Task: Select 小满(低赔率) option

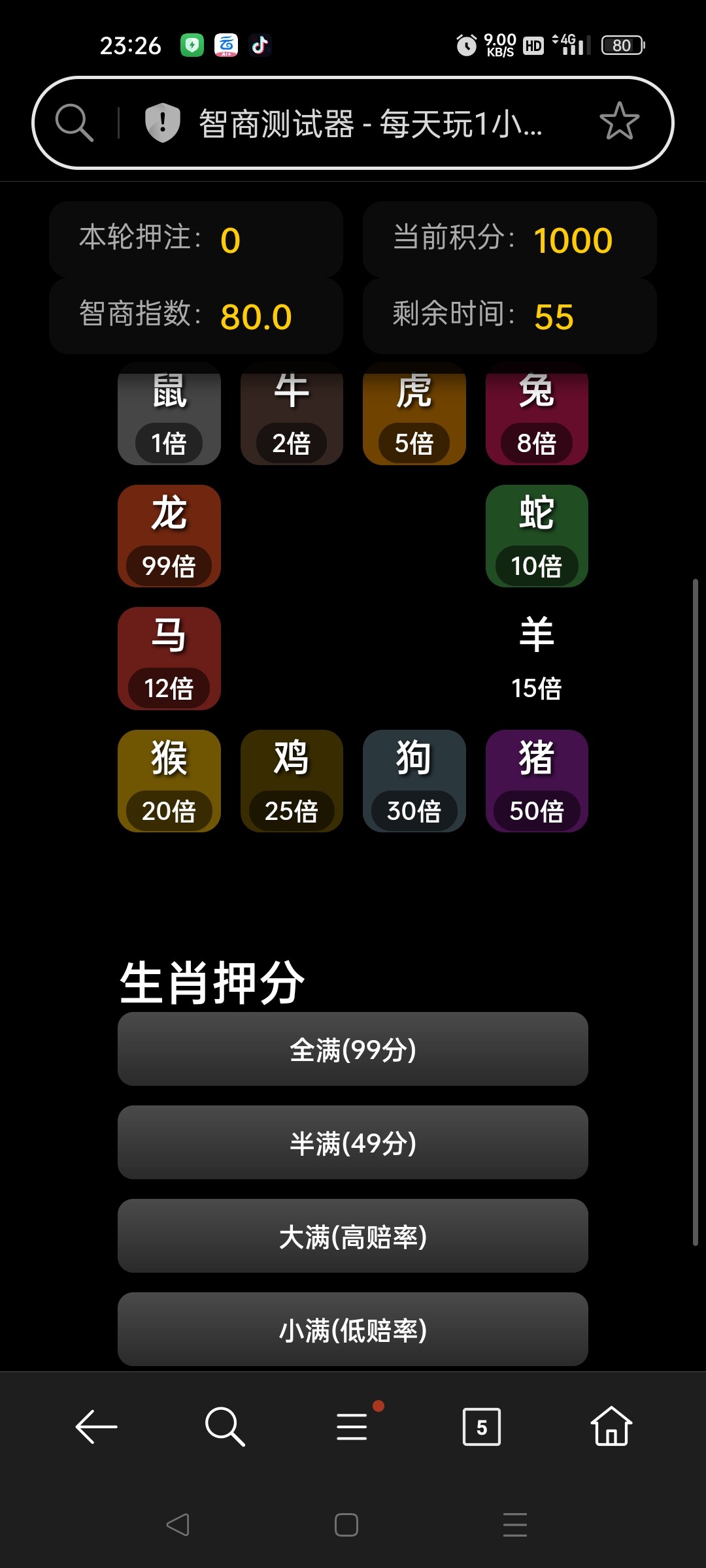Action: (x=353, y=1330)
